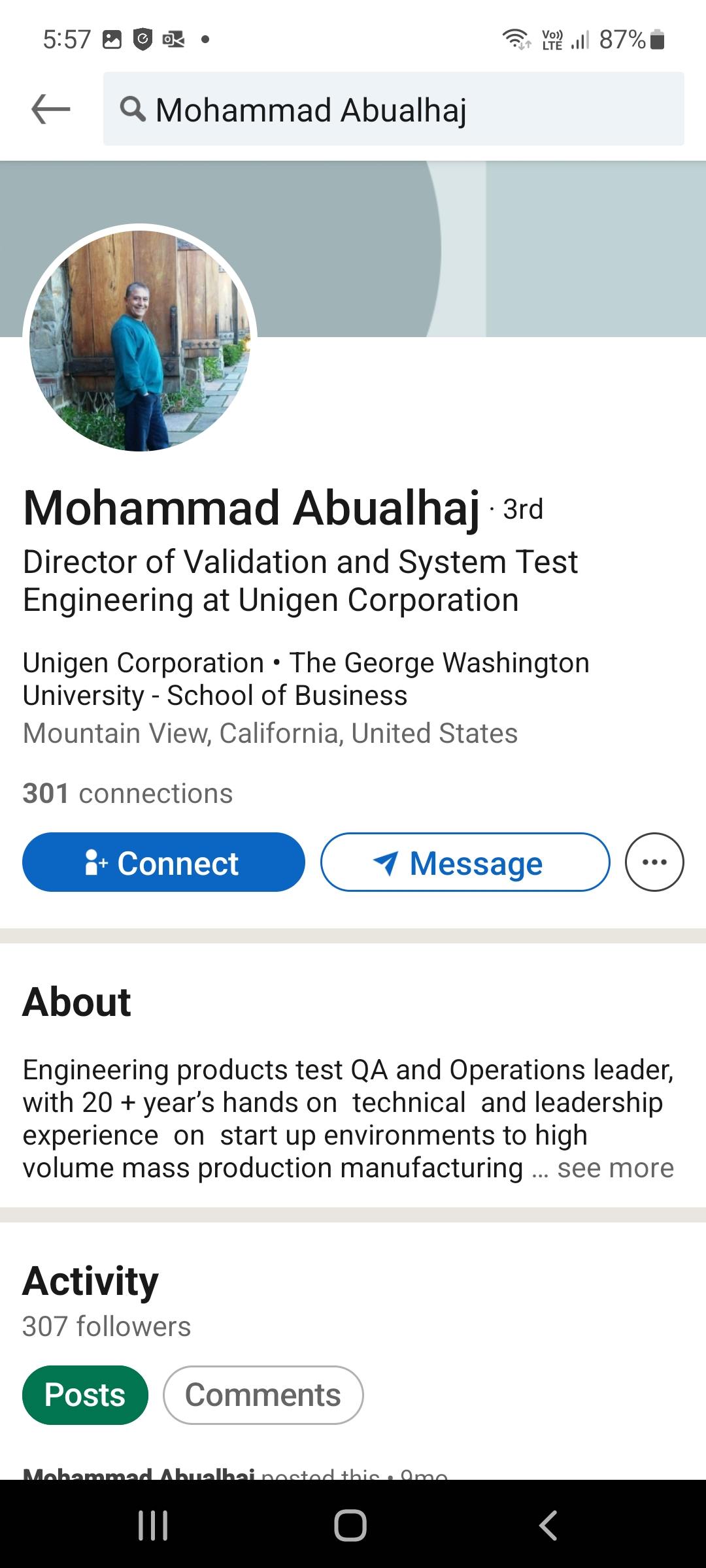Open the system recent apps button
Screen dimensions: 706x1568
pos(154,1526)
